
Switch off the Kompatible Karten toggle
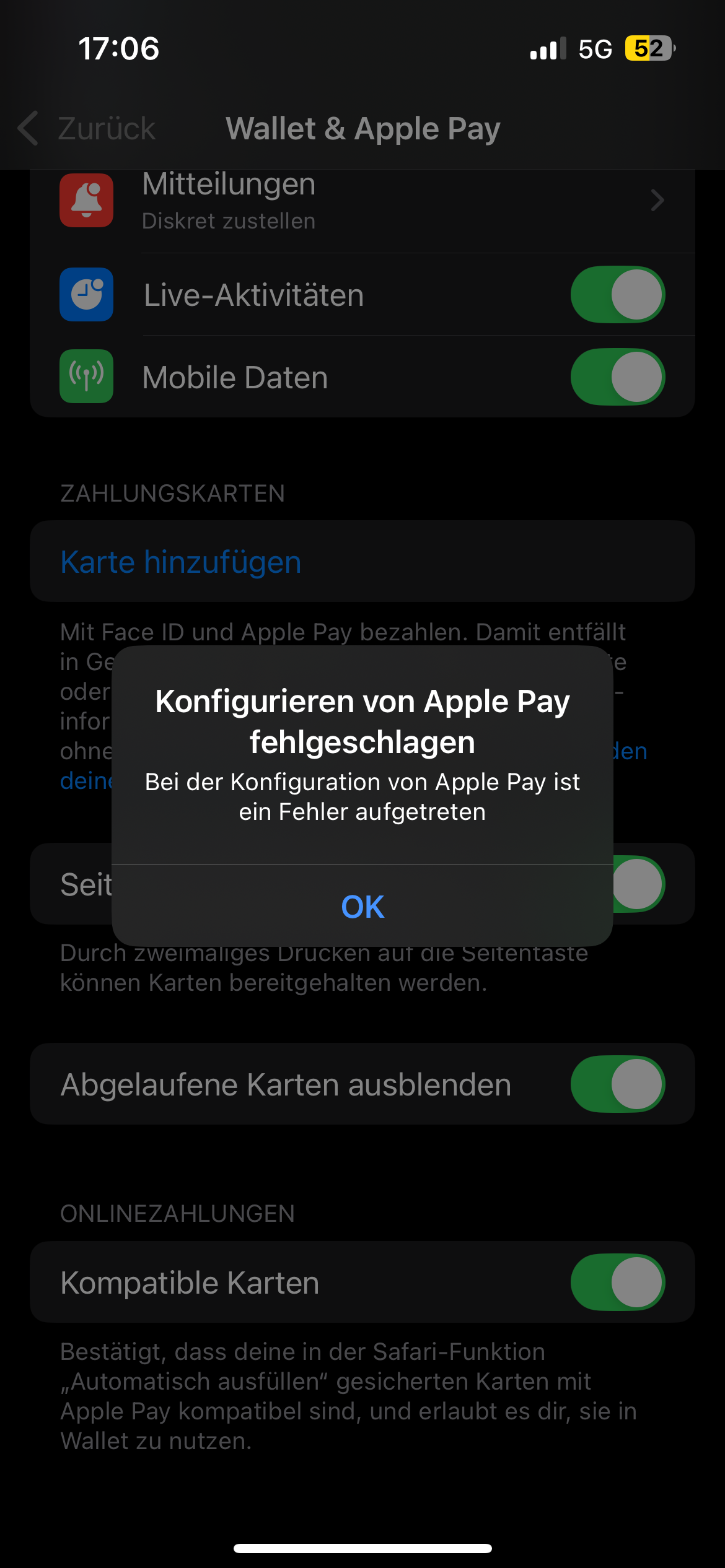click(x=618, y=1283)
